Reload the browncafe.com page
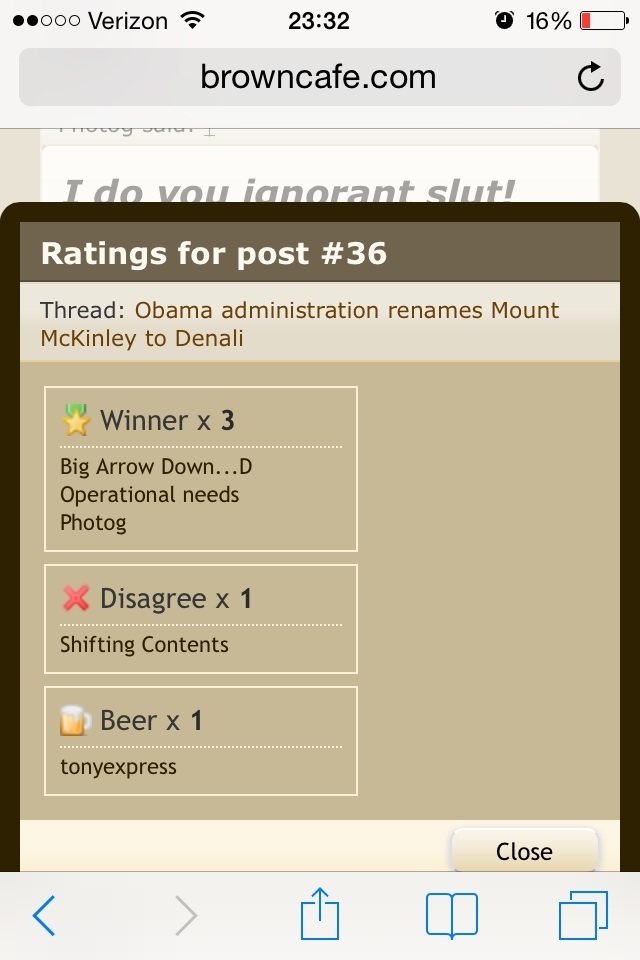Viewport: 640px width, 960px height. 591,77
